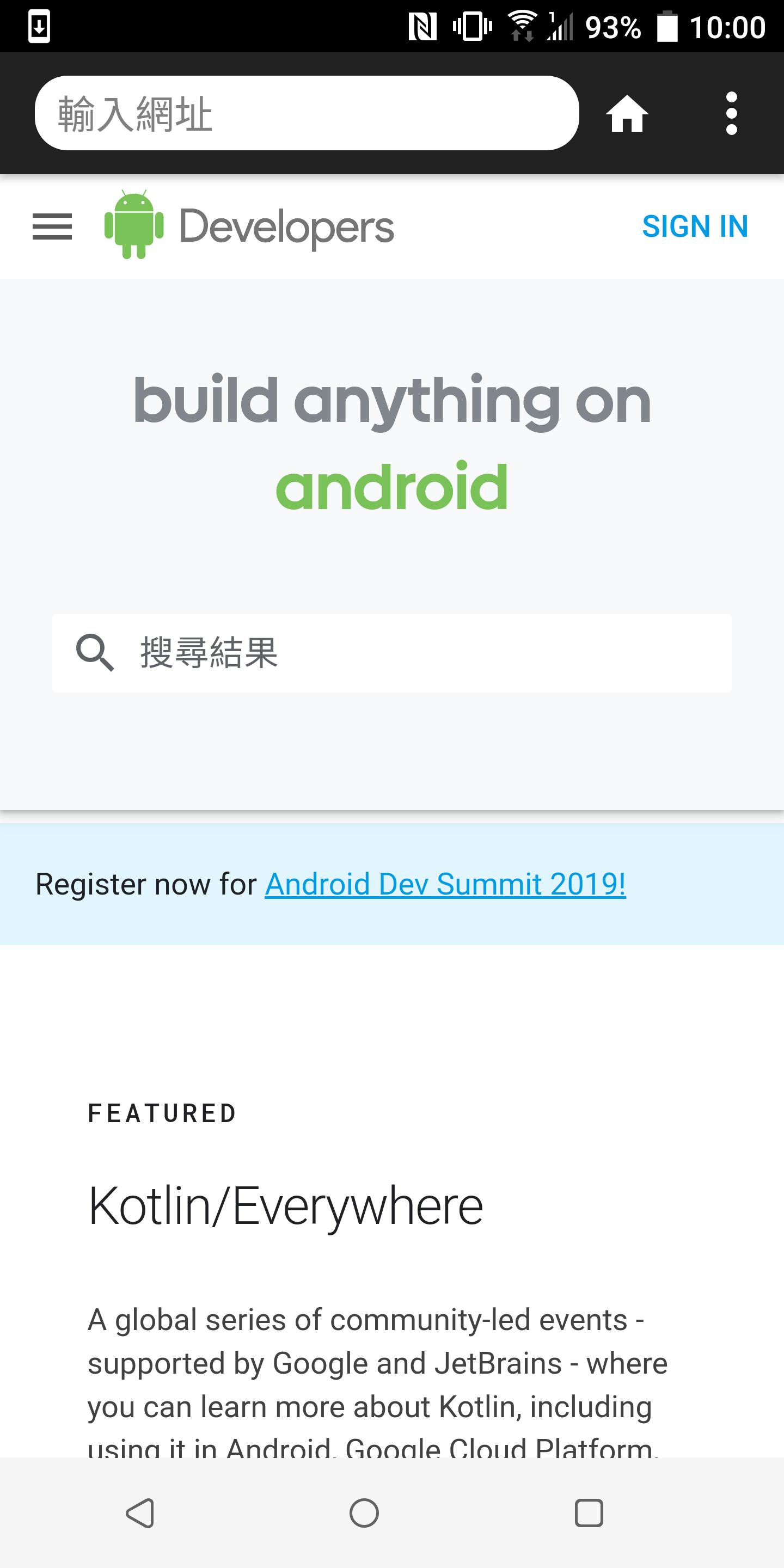
Task: Open the hamburger navigation drawer
Action: click(x=52, y=226)
